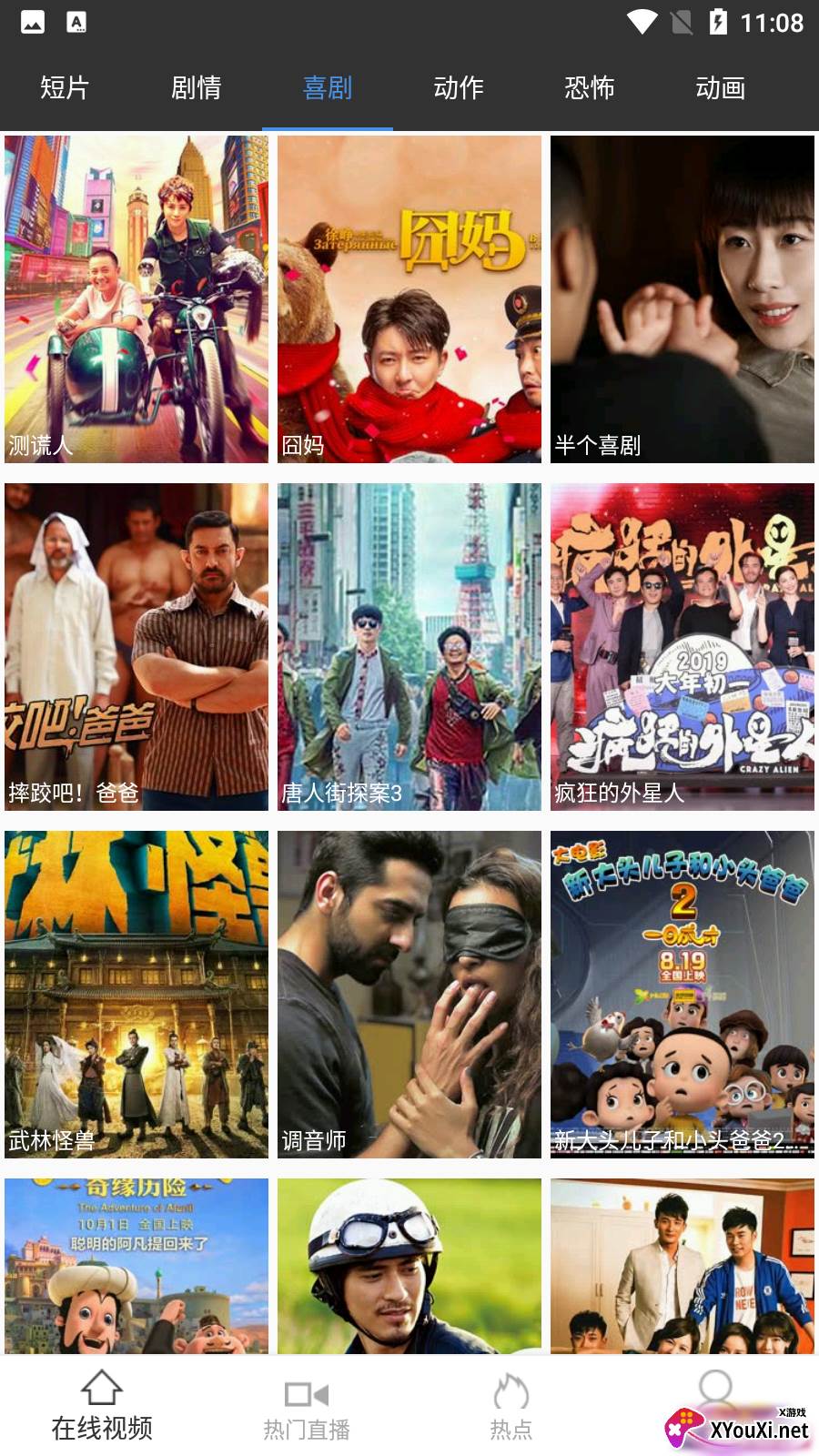
Task: Watch 半个喜剧
Action: tap(682, 298)
